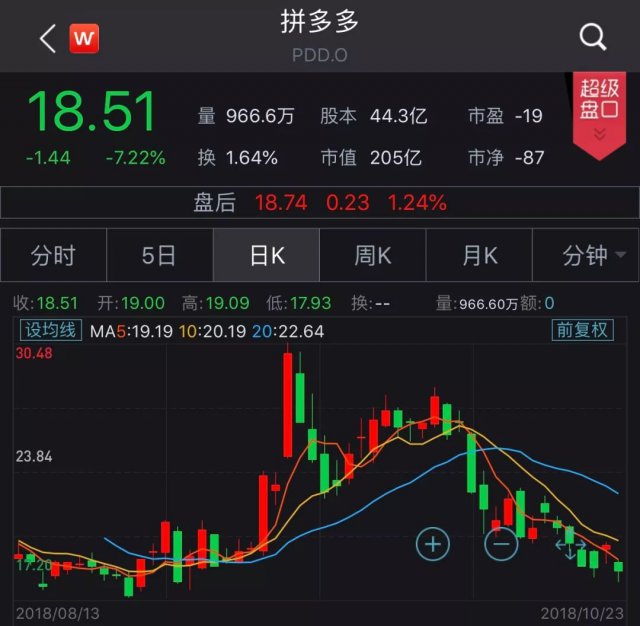Expand the 分钟 interval dropdown
Image resolution: width=640 pixels, height=626 pixels.
point(586,256)
